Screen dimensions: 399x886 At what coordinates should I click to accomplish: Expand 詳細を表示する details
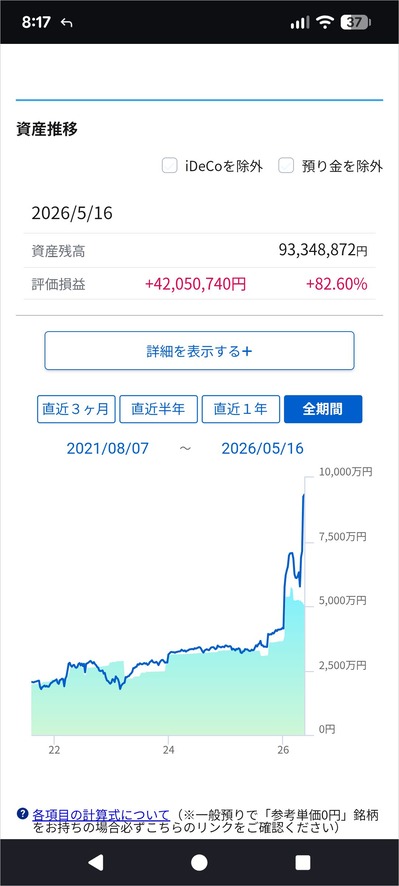coord(200,351)
